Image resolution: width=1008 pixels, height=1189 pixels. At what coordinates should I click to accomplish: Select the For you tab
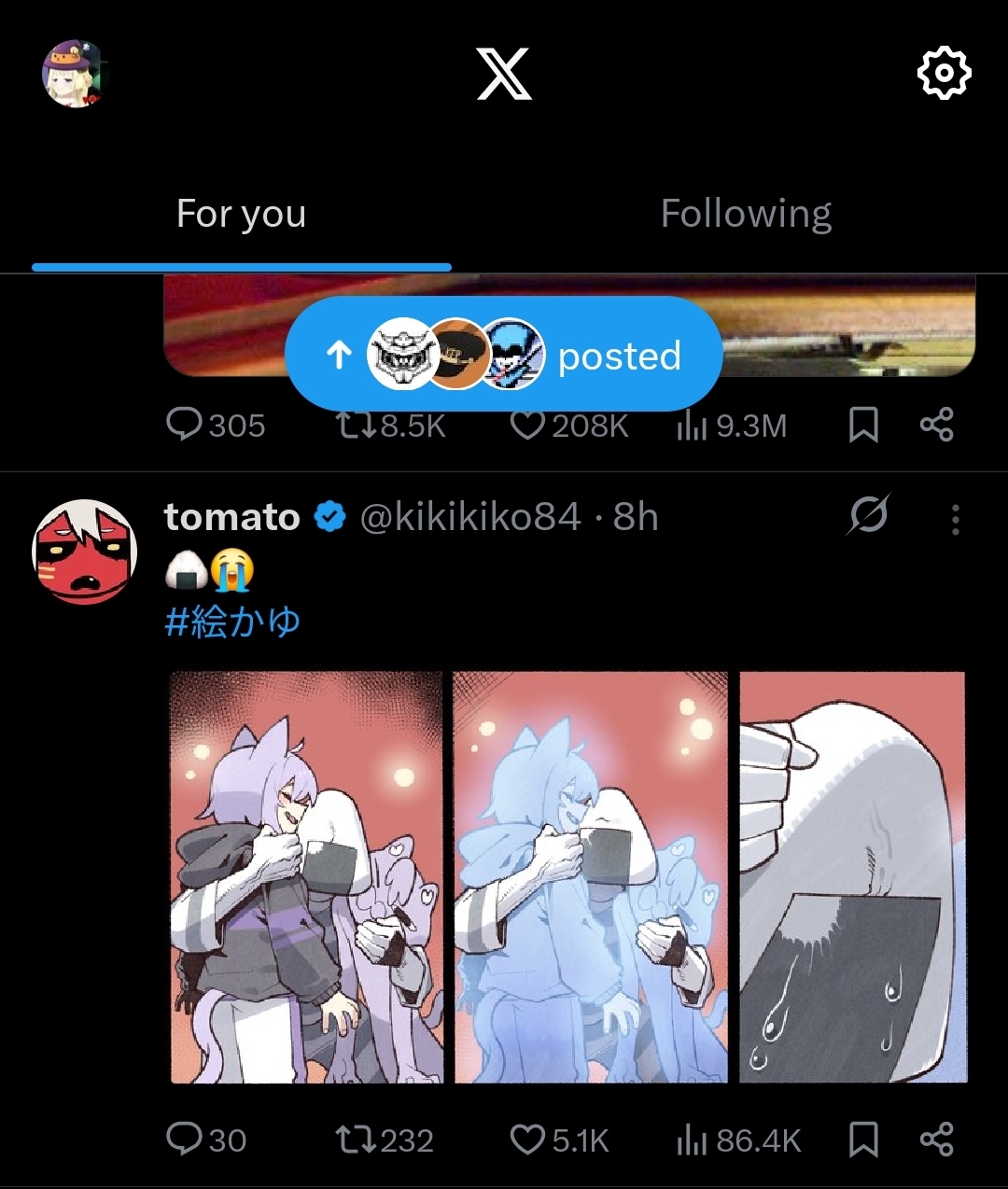coord(241,214)
